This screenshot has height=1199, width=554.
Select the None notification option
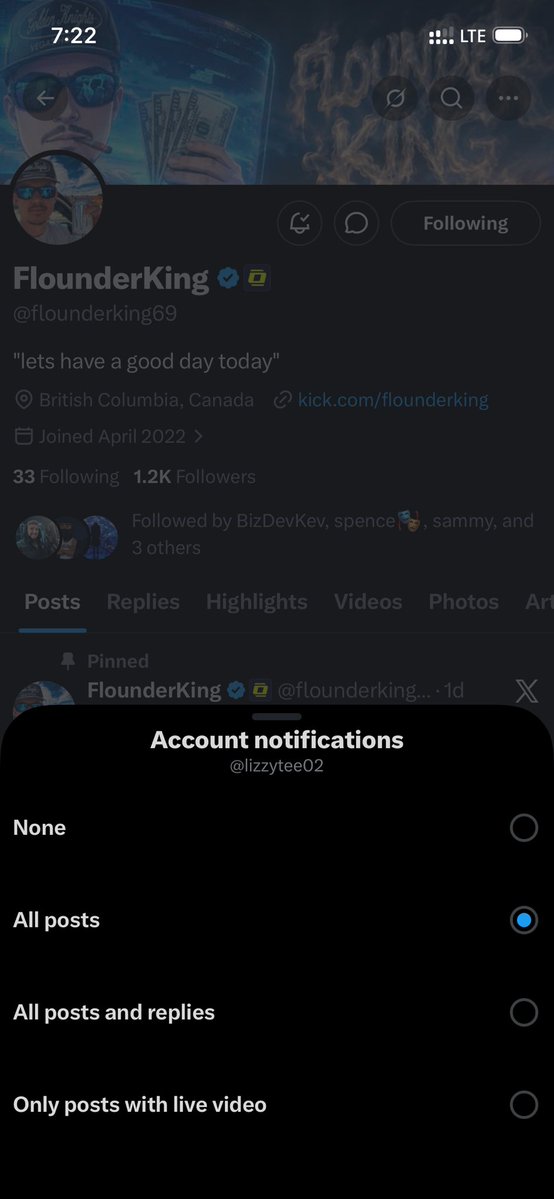tap(277, 828)
